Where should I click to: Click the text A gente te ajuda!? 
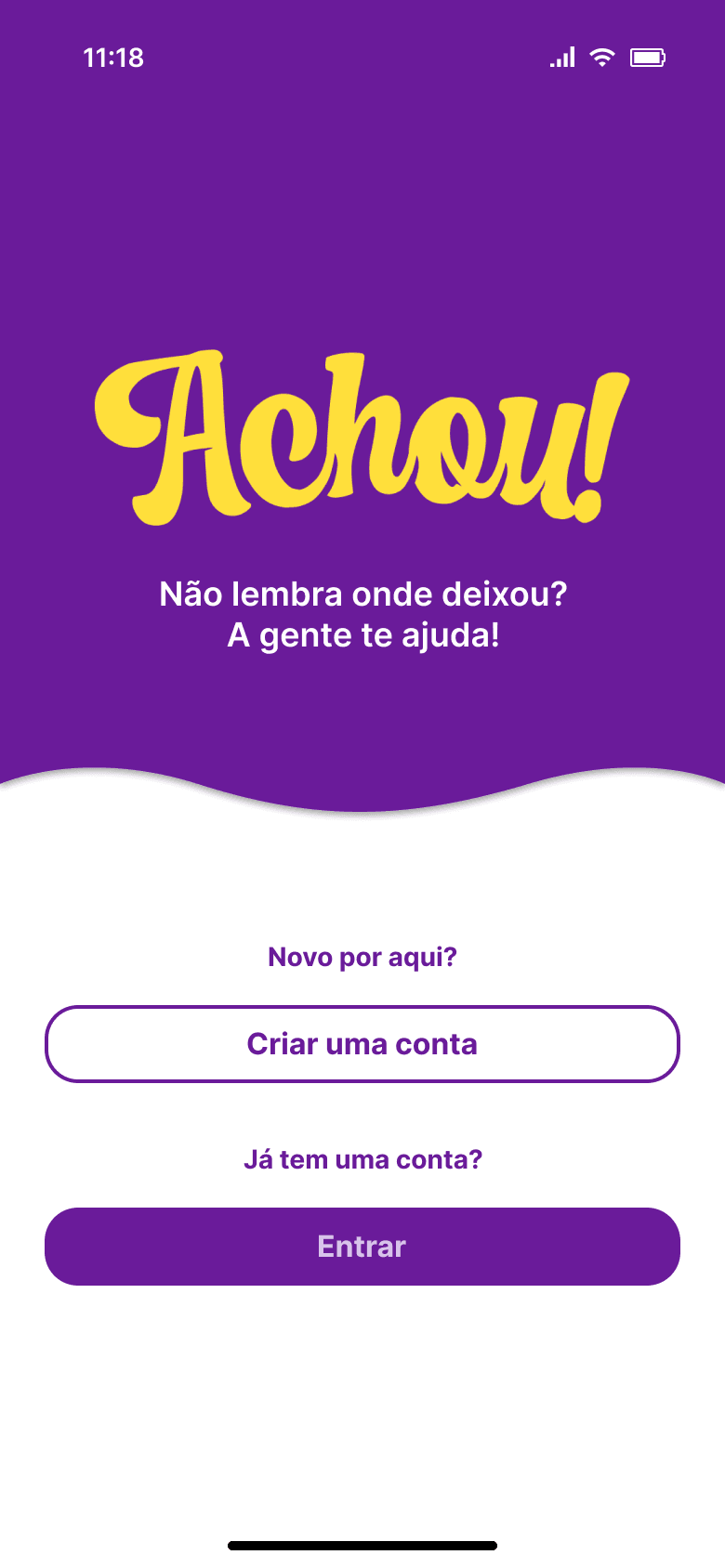pyautogui.click(x=362, y=636)
